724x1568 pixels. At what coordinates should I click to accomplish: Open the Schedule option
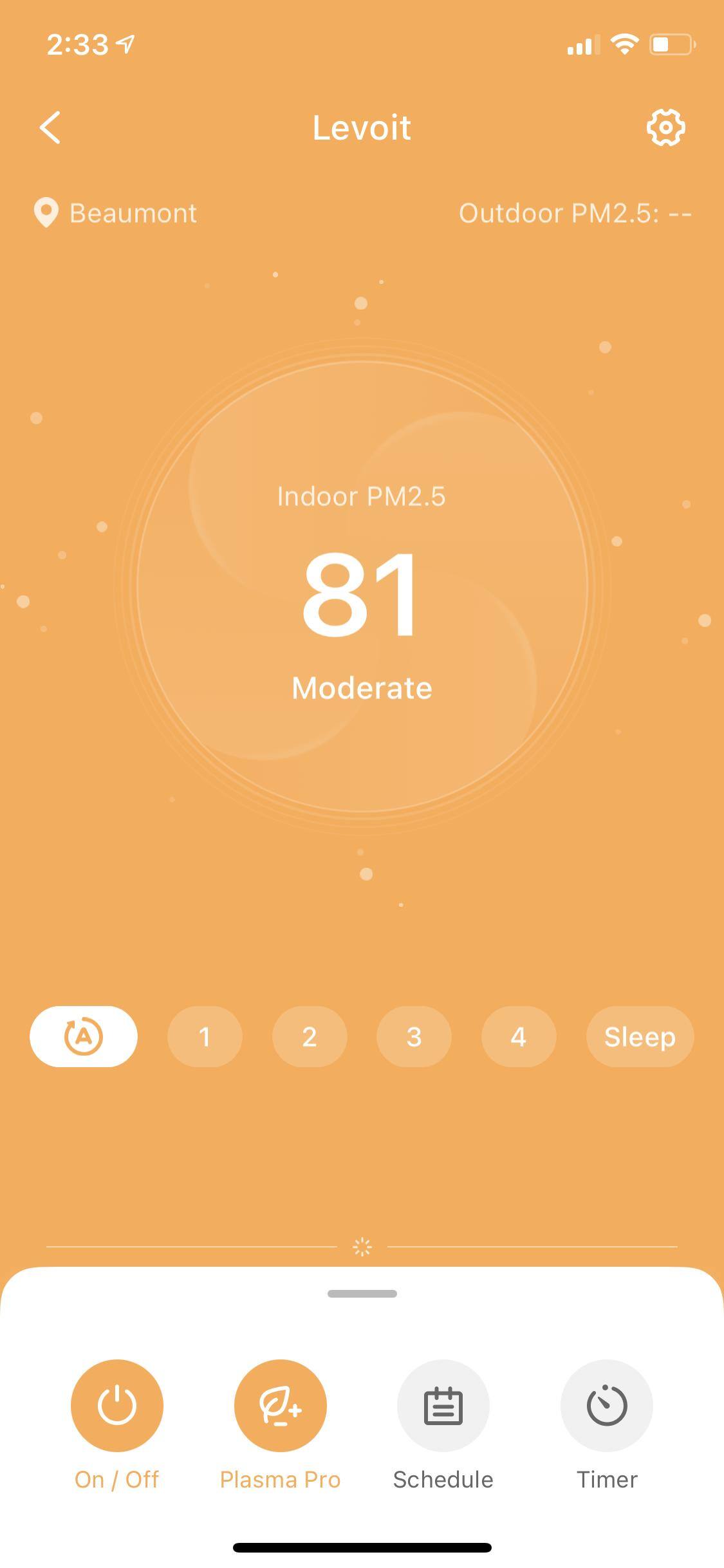pyautogui.click(x=443, y=1406)
